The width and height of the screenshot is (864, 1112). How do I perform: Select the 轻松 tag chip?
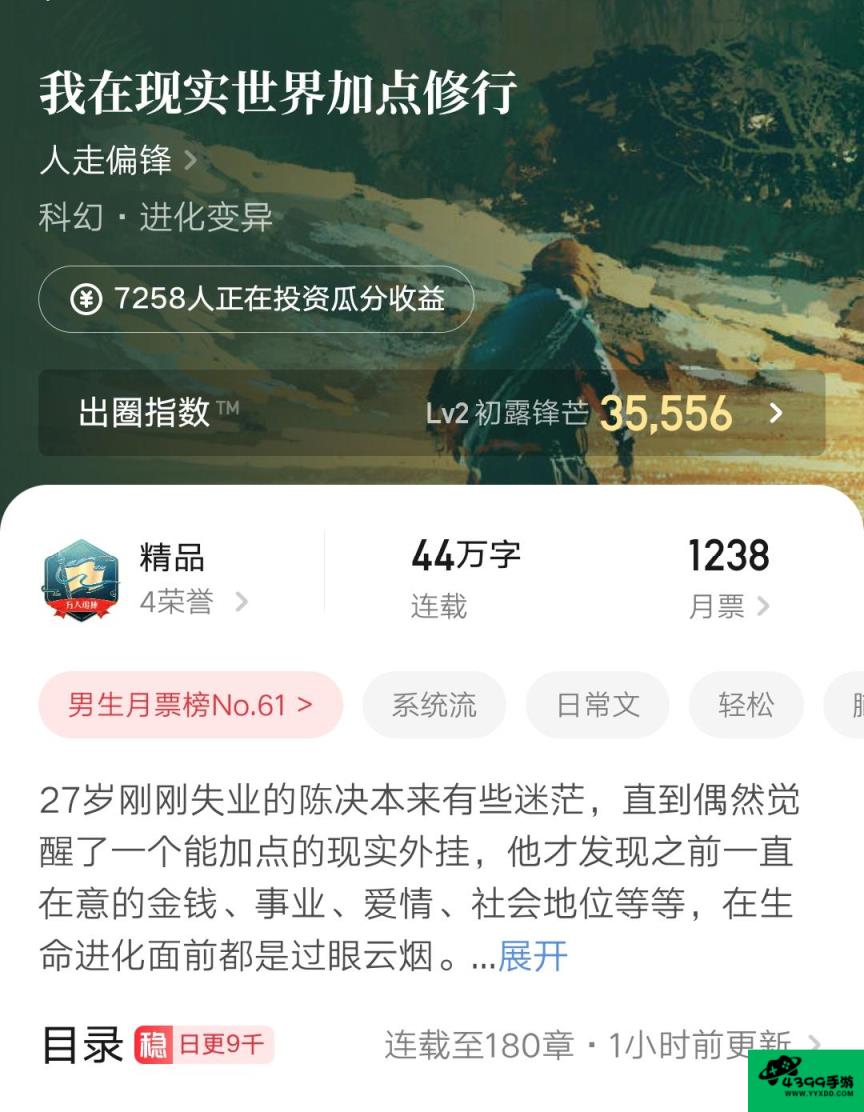click(745, 705)
